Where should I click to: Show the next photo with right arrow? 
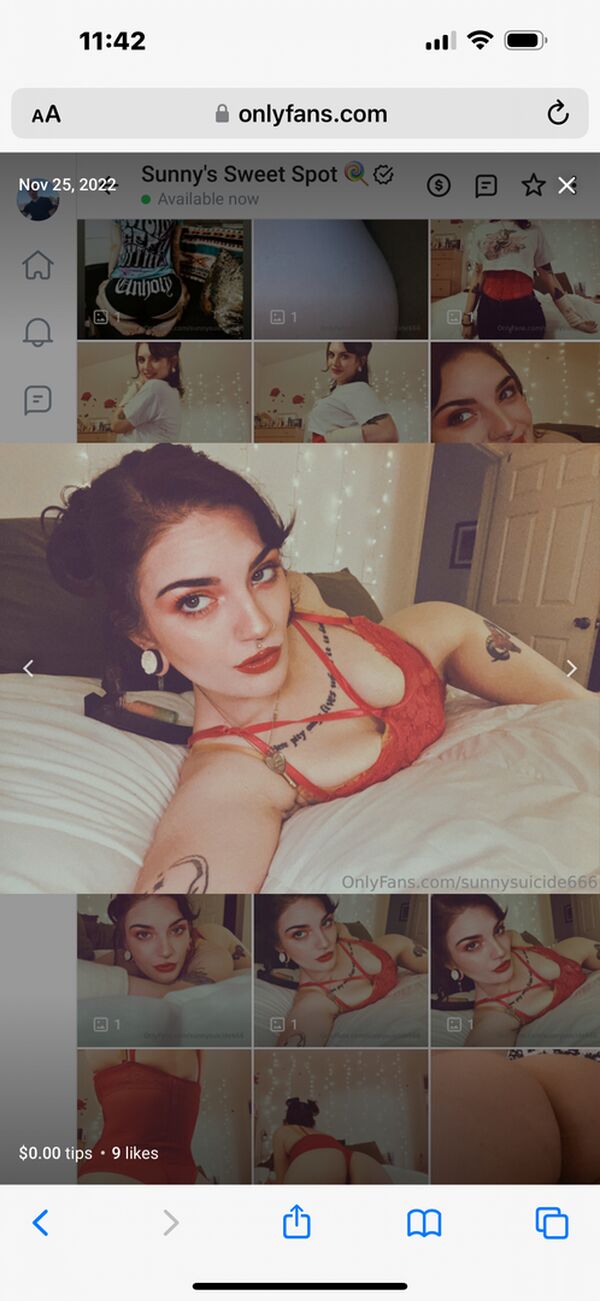click(571, 668)
